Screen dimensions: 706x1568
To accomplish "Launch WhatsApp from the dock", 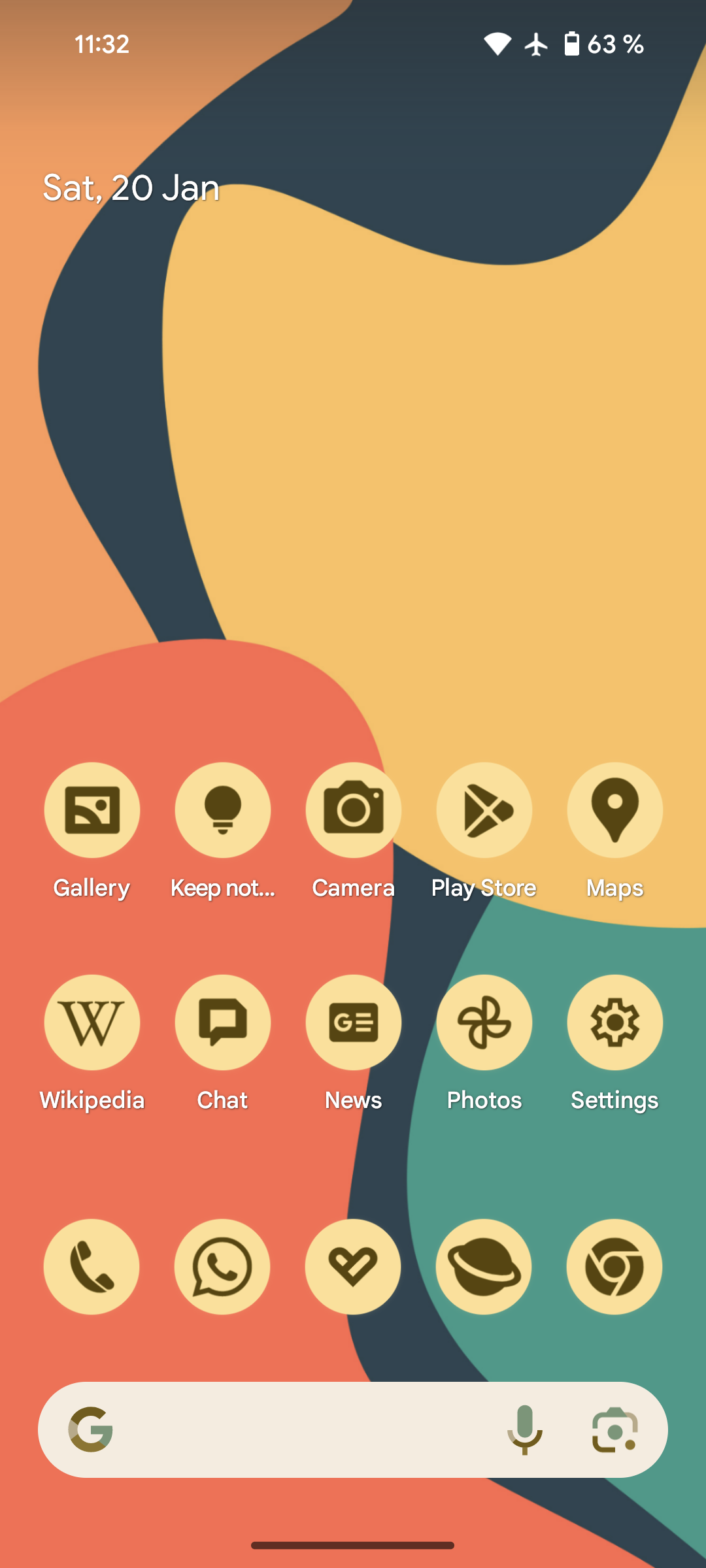I will (222, 1267).
